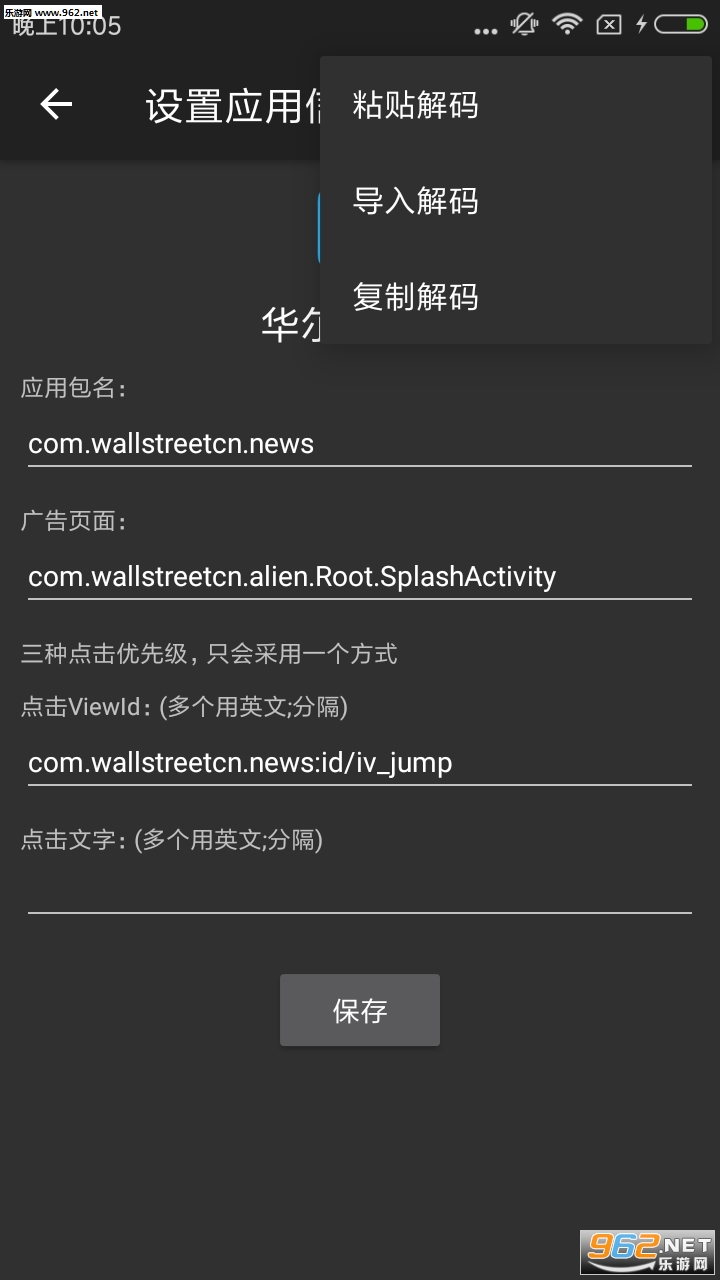Save settings with the 保存 button

click(360, 1010)
